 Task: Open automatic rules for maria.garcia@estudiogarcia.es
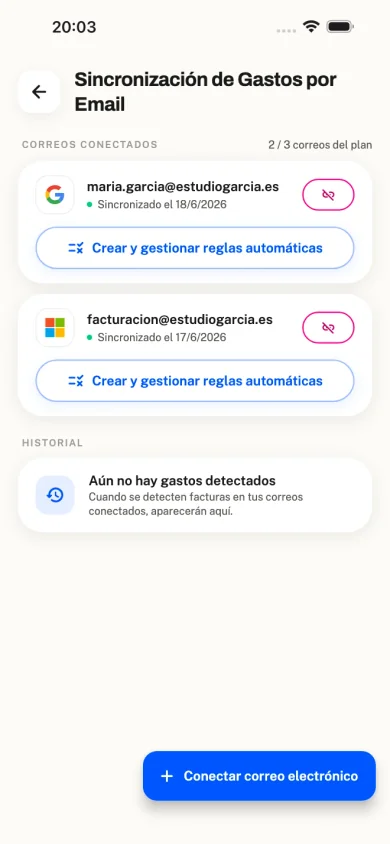(195, 248)
